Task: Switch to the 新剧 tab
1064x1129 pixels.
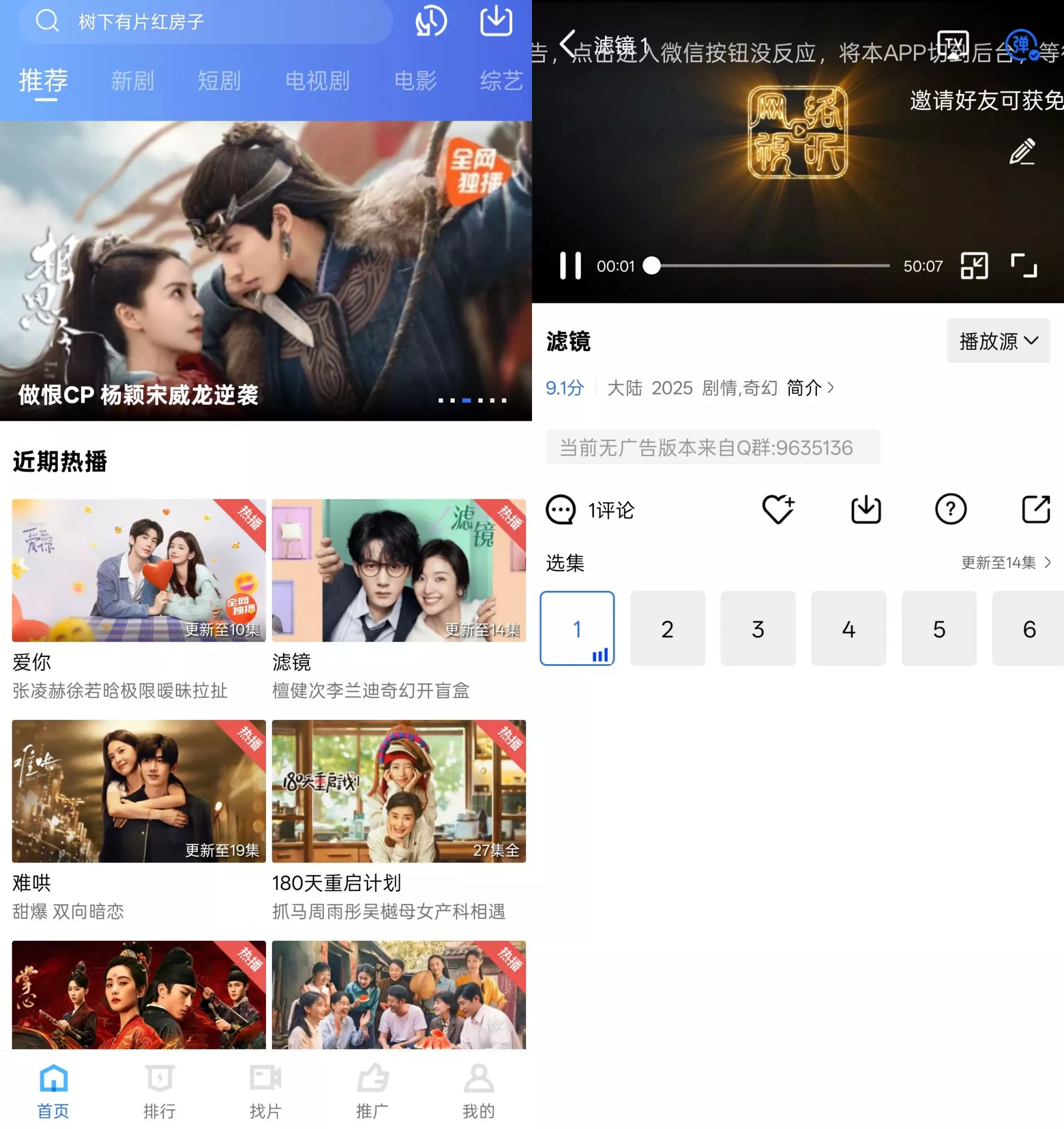Action: coord(132,80)
